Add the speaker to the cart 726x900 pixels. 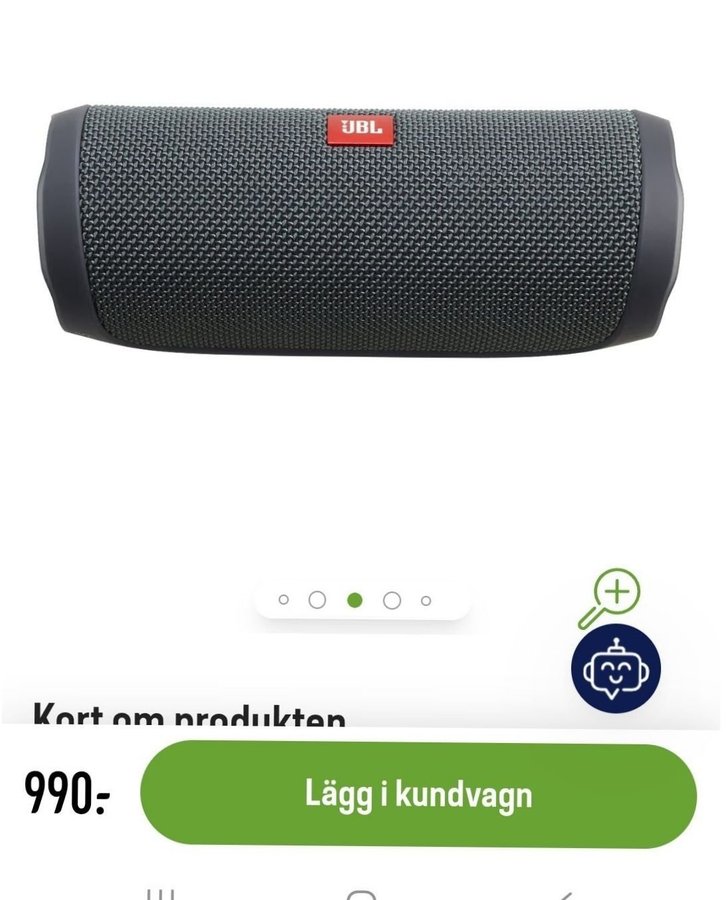tap(418, 795)
